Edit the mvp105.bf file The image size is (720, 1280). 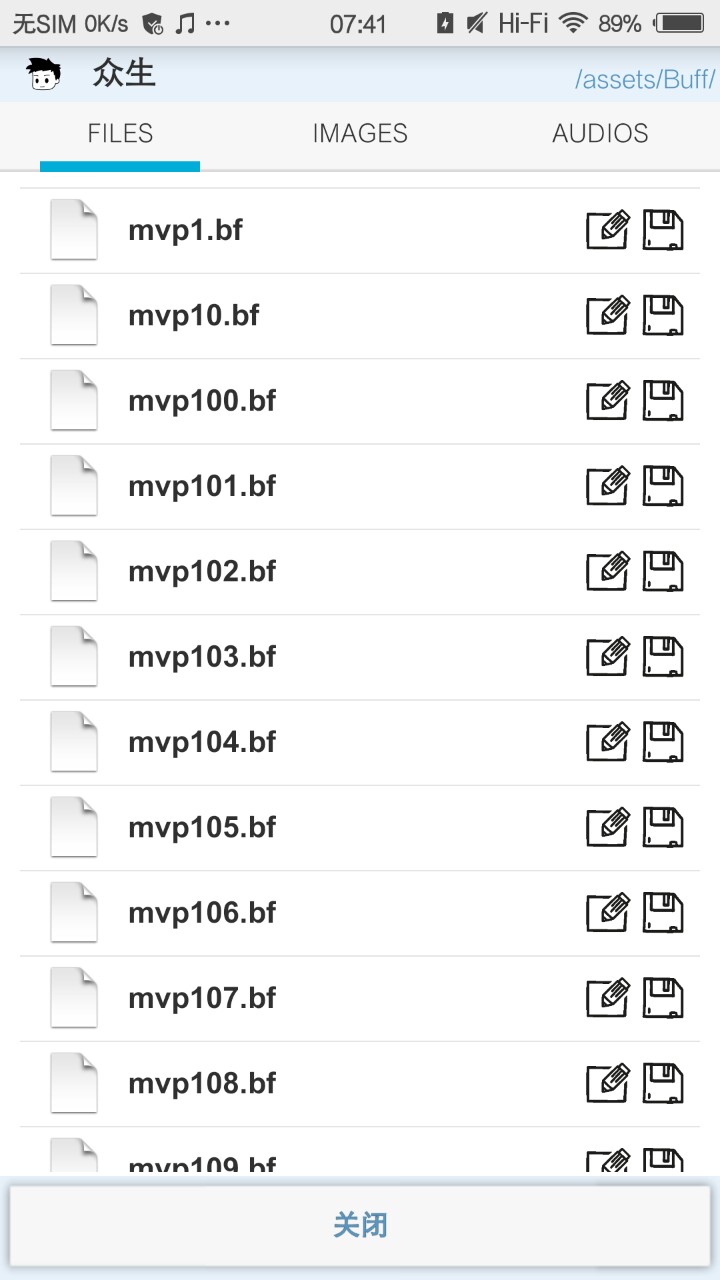[607, 828]
